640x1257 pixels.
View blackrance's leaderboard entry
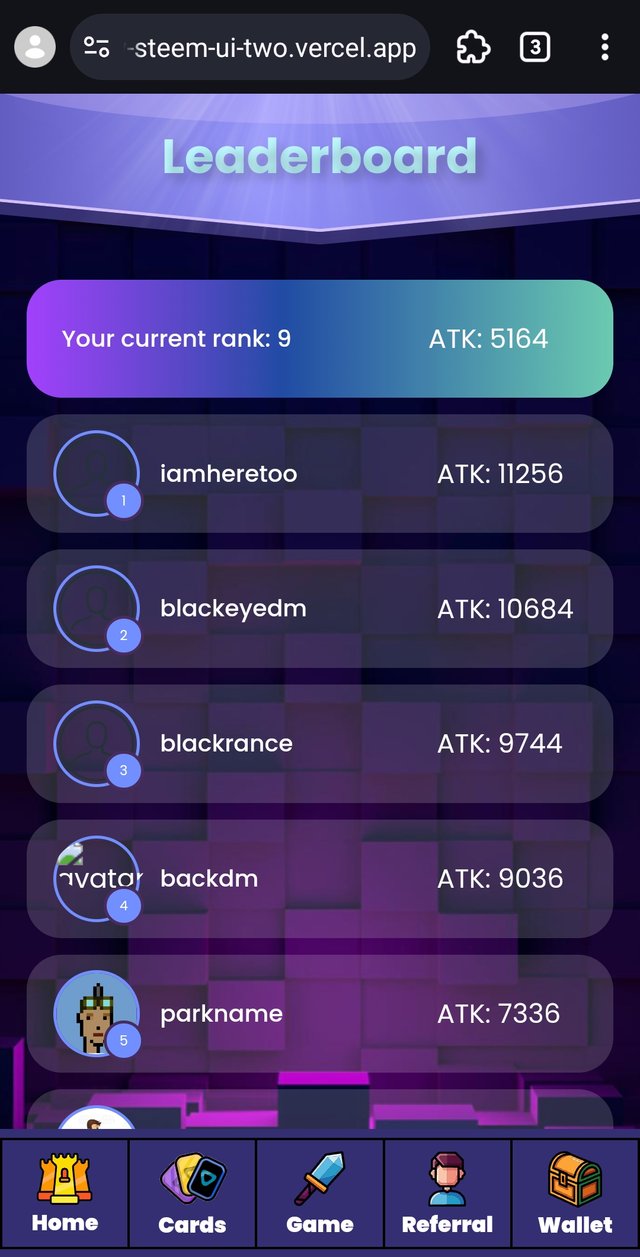(x=320, y=743)
